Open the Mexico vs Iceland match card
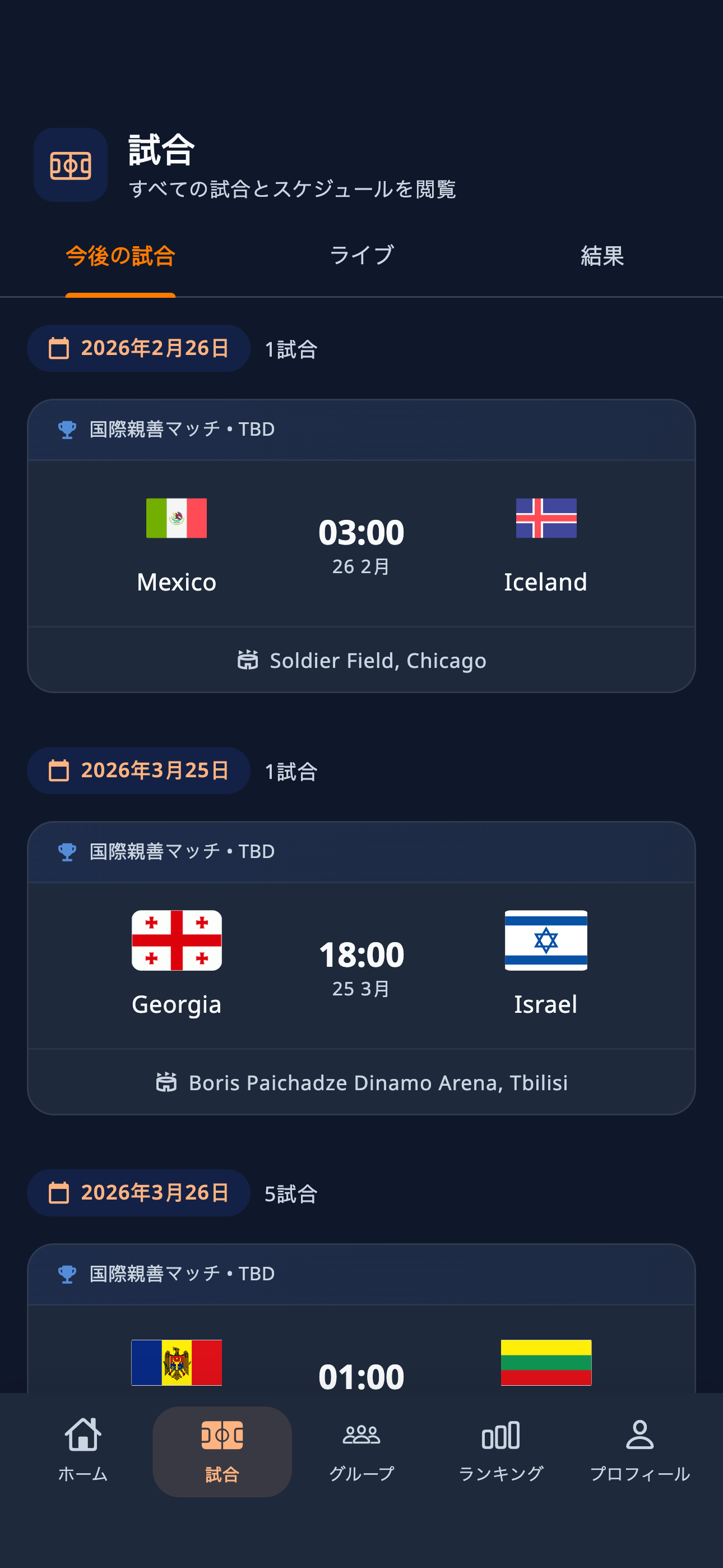The height and width of the screenshot is (1568, 723). point(361,545)
